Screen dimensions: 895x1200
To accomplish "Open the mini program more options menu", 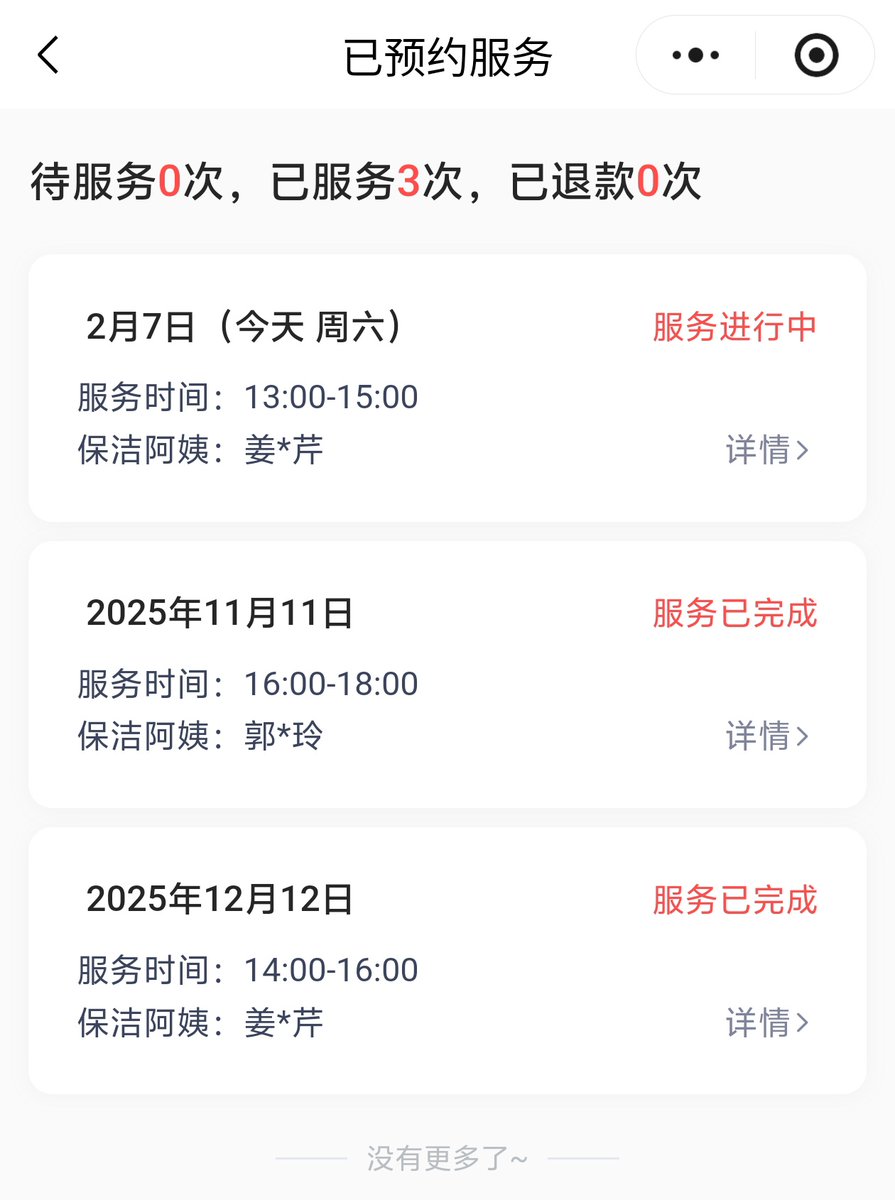I will click(x=696, y=55).
